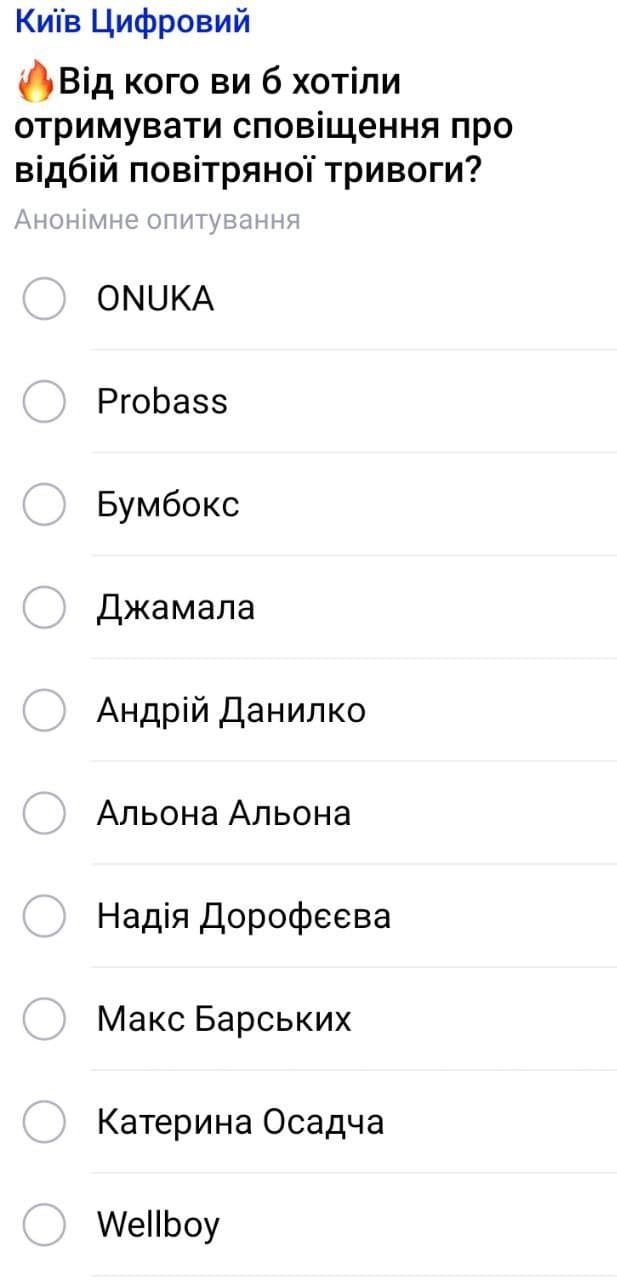Image resolution: width=617 pixels, height=1280 pixels.
Task: Vote for Альона Альона
Action: click(x=45, y=813)
